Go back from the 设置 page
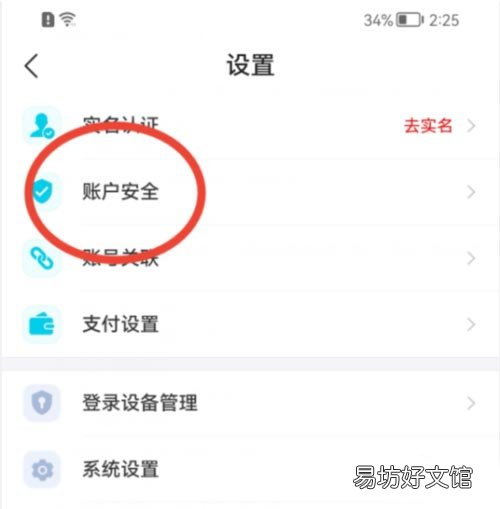This screenshot has height=509, width=500. [32, 66]
